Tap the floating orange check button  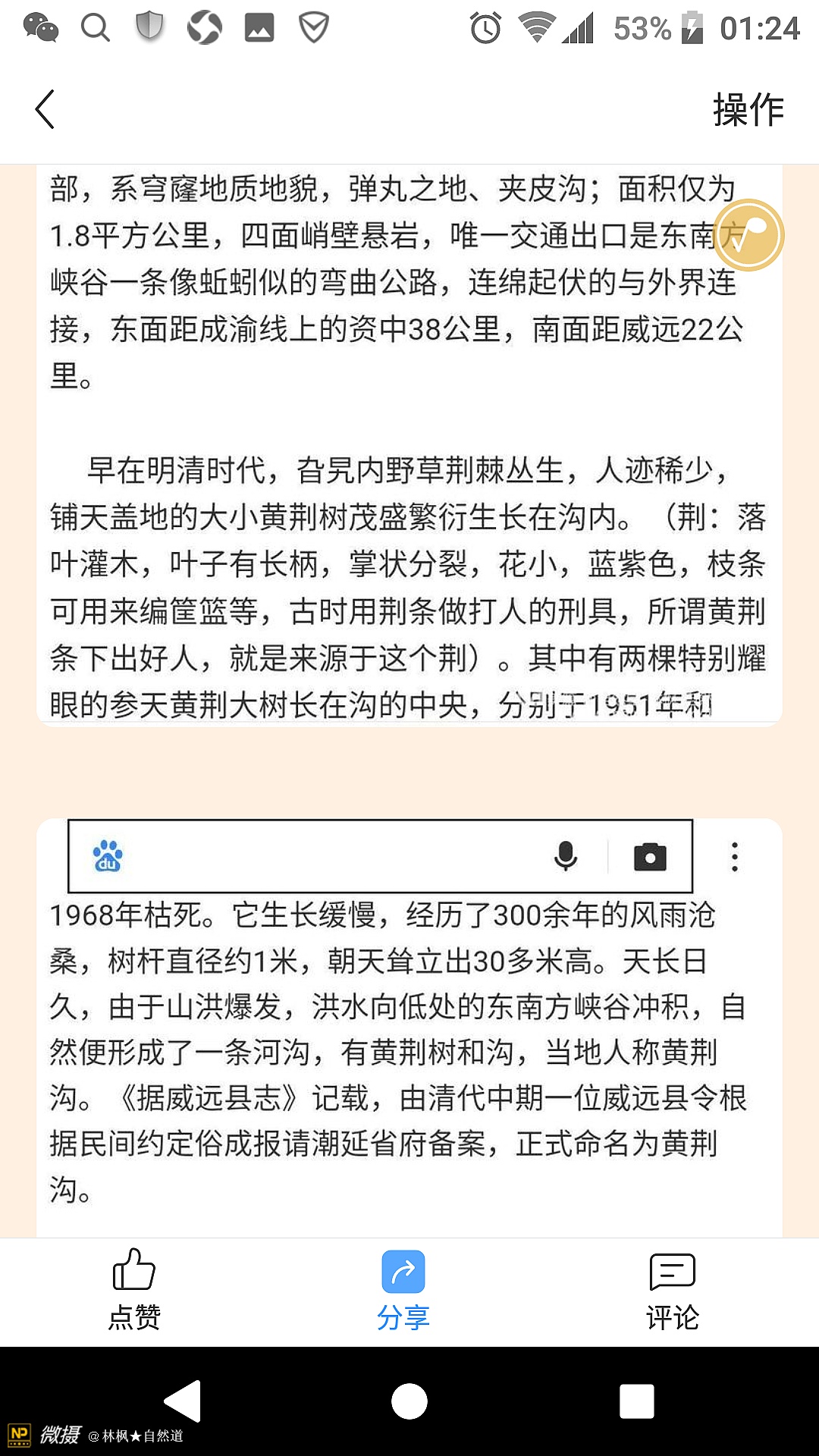tap(749, 235)
